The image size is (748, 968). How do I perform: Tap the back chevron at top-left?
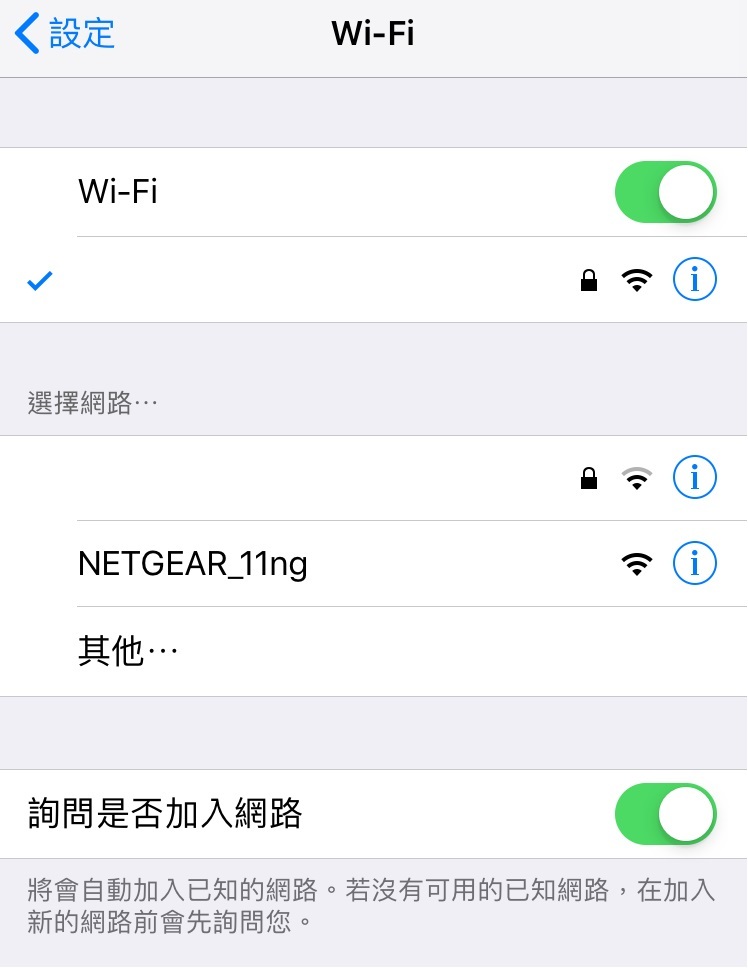pos(27,32)
